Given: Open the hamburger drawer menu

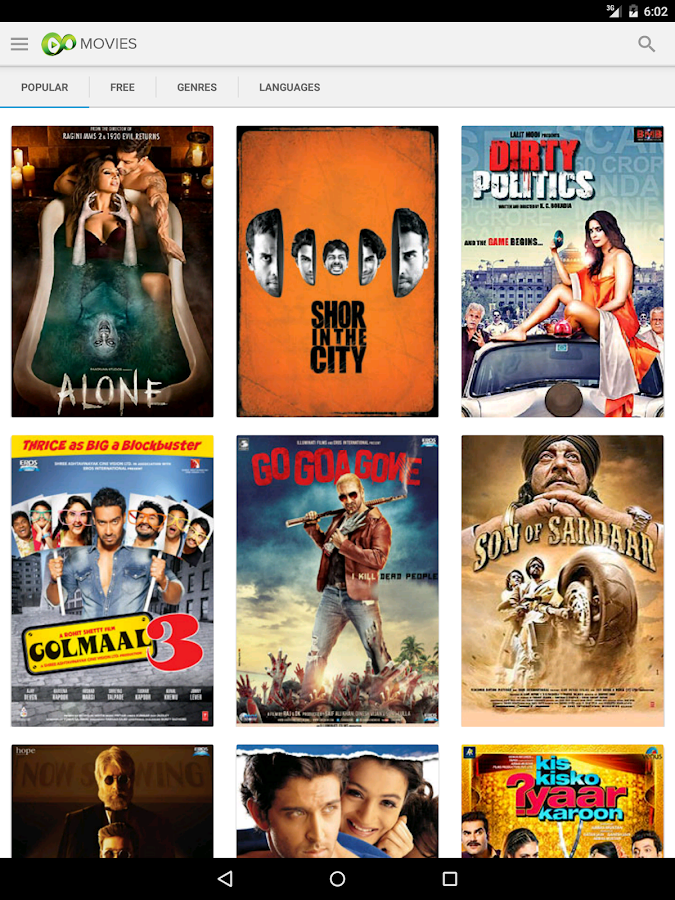Looking at the screenshot, I should (x=20, y=44).
